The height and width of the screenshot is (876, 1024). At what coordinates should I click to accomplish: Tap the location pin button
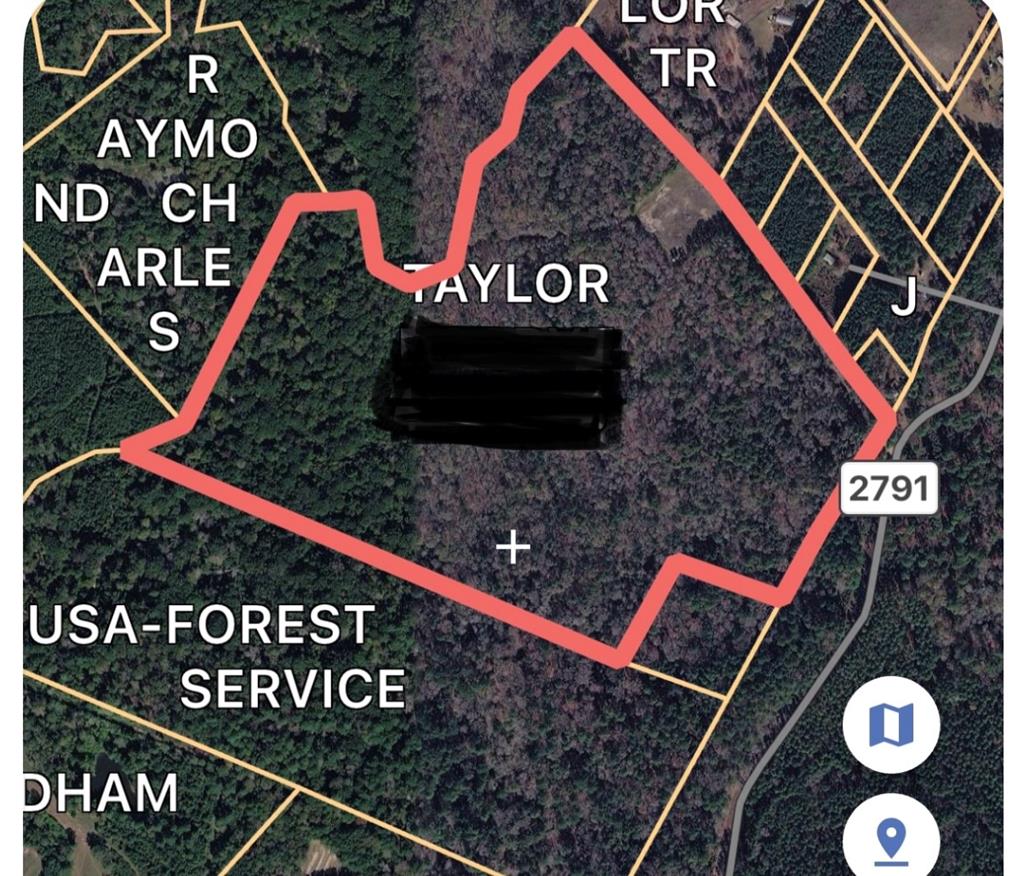[x=891, y=838]
